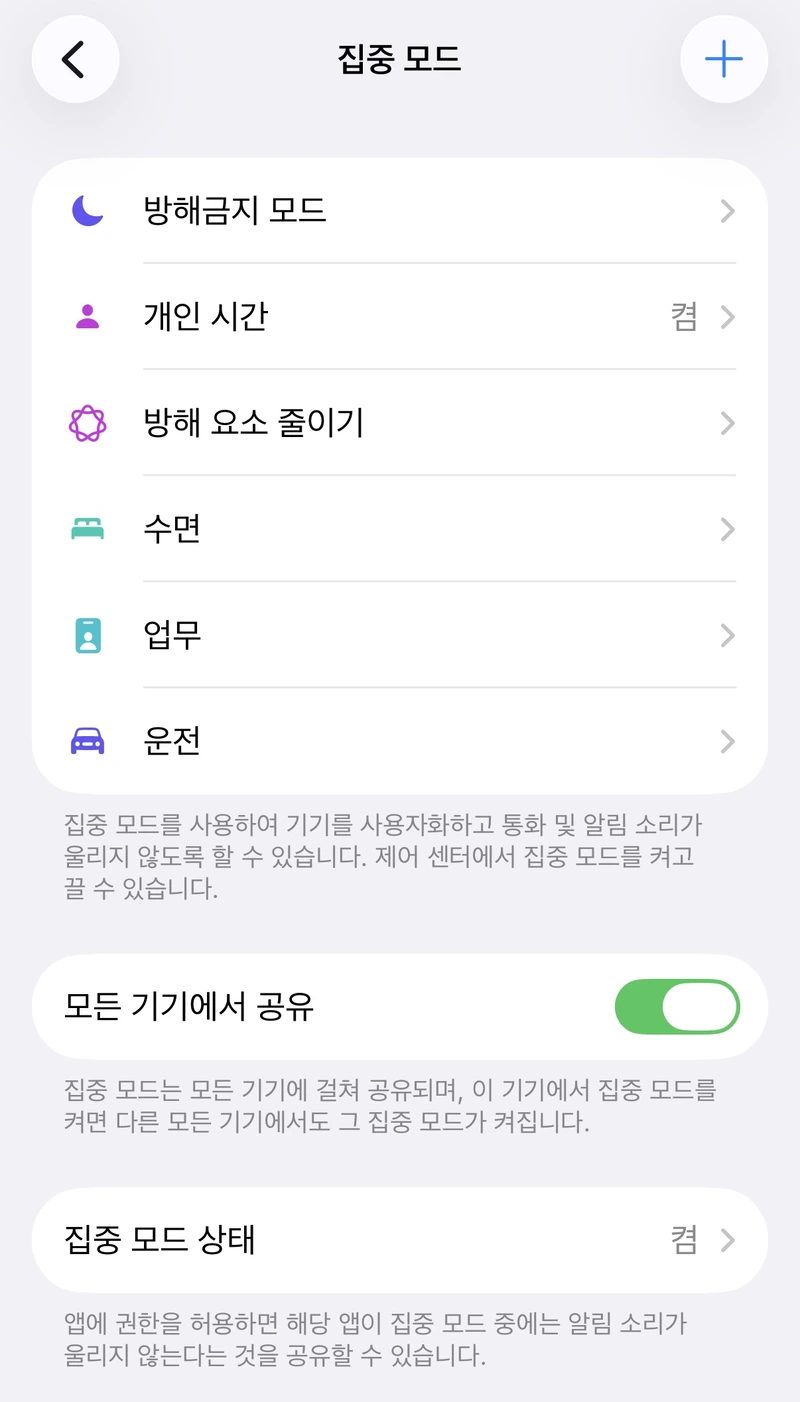Screen dimensions: 800x1402
Task: Disable focus sharing across all devices
Action: 677,1006
